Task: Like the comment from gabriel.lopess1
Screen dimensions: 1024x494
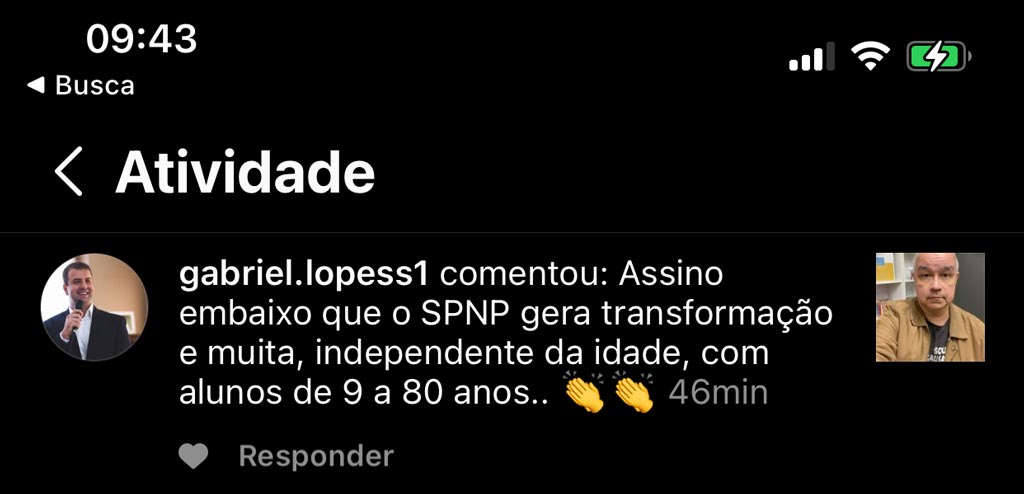Action: (x=193, y=457)
